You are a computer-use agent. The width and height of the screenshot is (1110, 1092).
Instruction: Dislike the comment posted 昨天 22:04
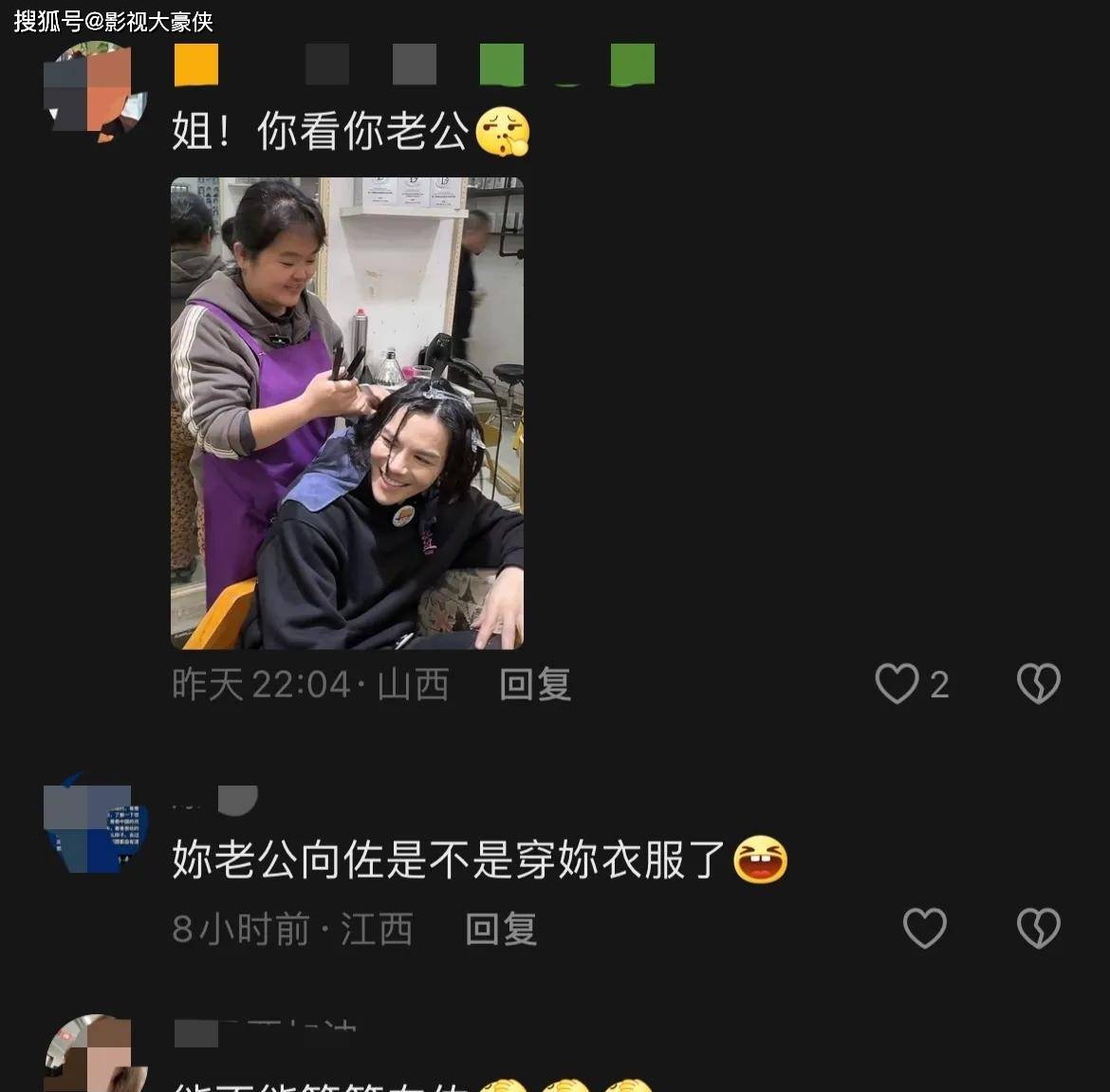point(1038,683)
